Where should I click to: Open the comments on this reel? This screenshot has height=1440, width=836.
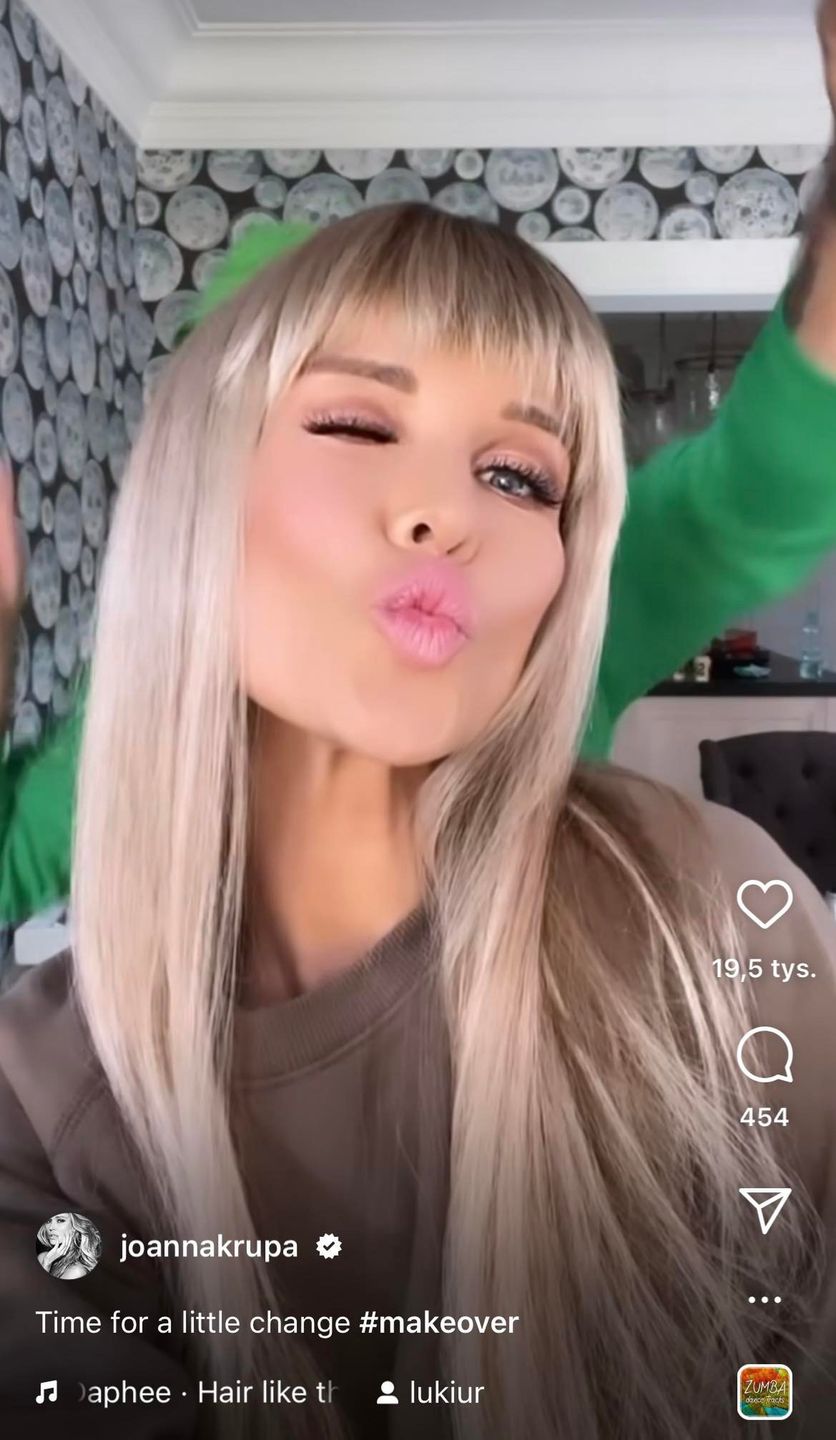[x=764, y=1055]
